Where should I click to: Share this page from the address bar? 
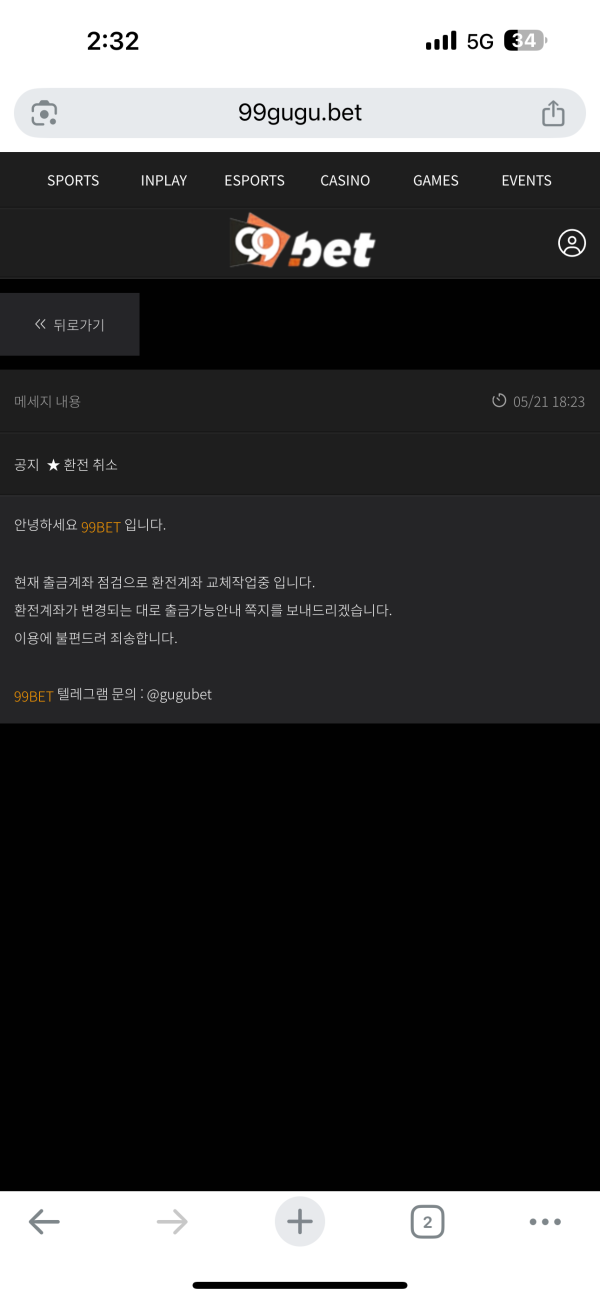coord(553,113)
